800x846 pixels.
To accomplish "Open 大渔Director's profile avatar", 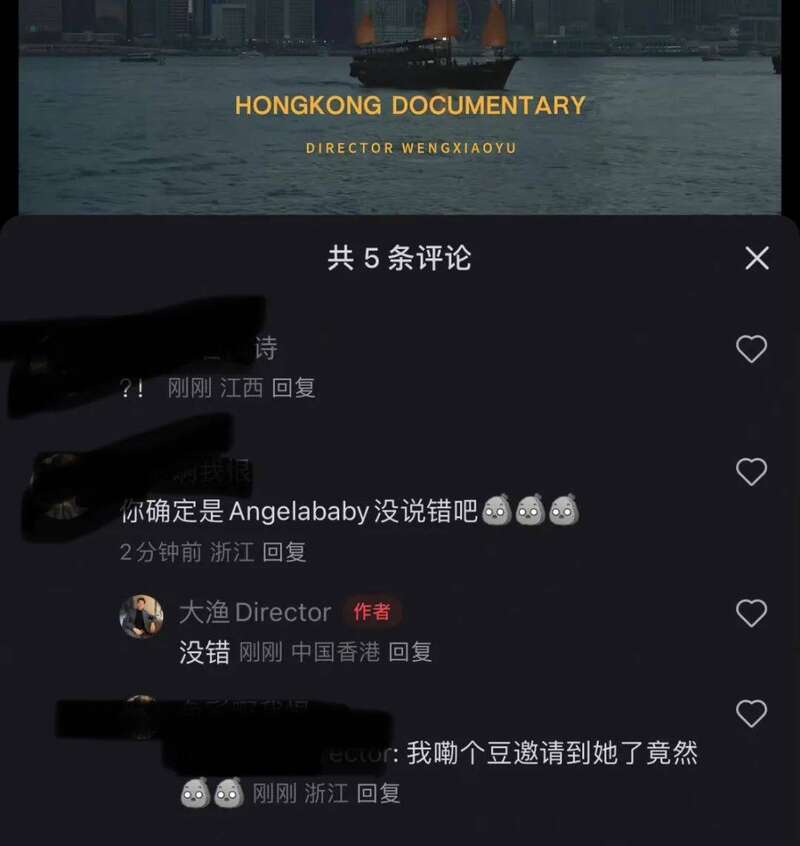I will point(141,616).
